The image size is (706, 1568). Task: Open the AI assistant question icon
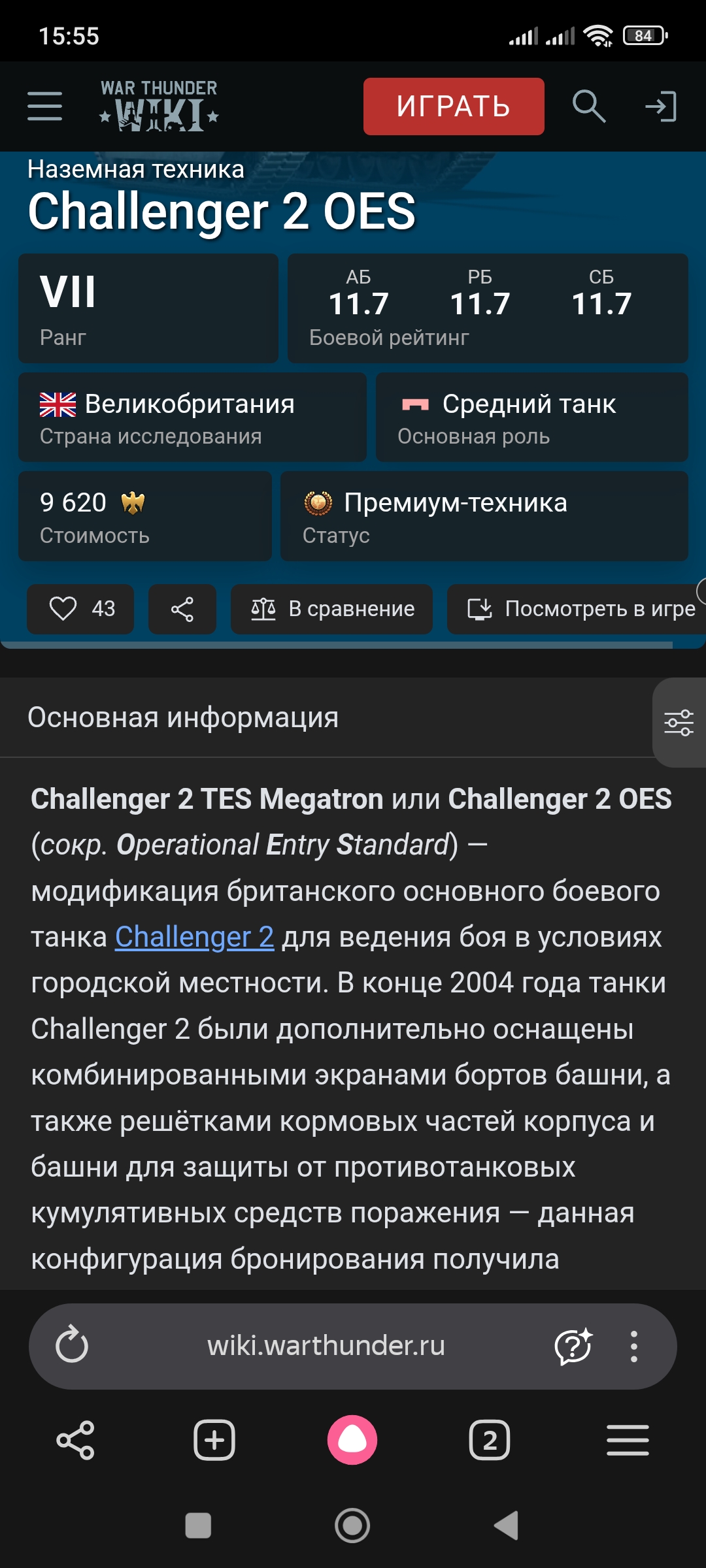[x=573, y=1346]
